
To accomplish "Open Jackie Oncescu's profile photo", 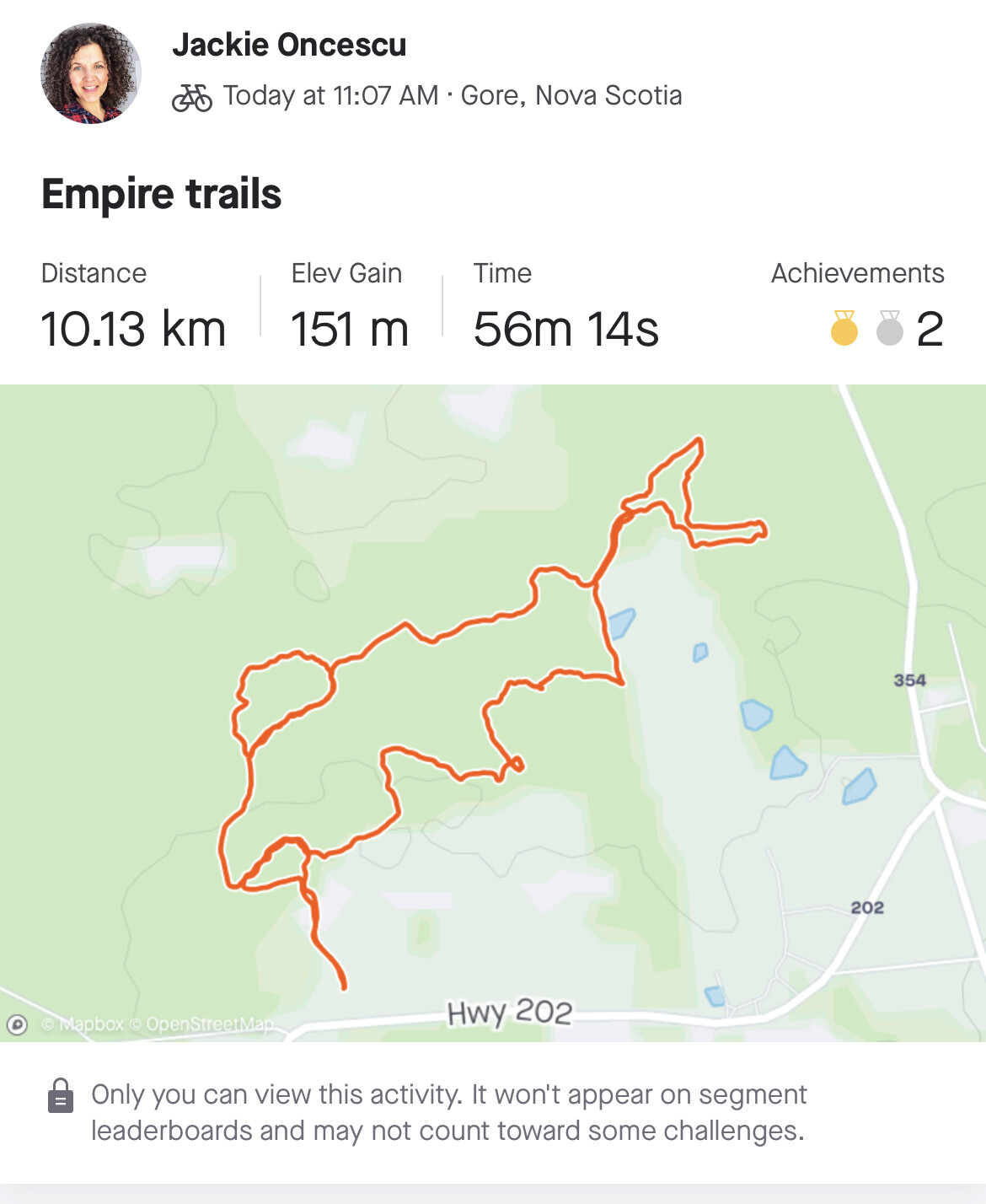I will click(90, 74).
